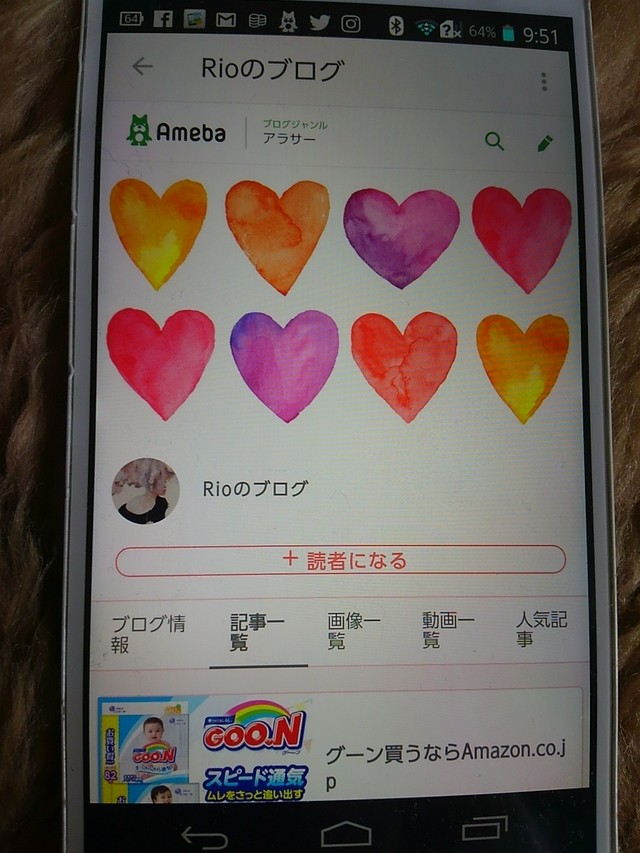This screenshot has height=853, width=640.
Task: Open the 動画一覧 tab
Action: click(x=447, y=630)
